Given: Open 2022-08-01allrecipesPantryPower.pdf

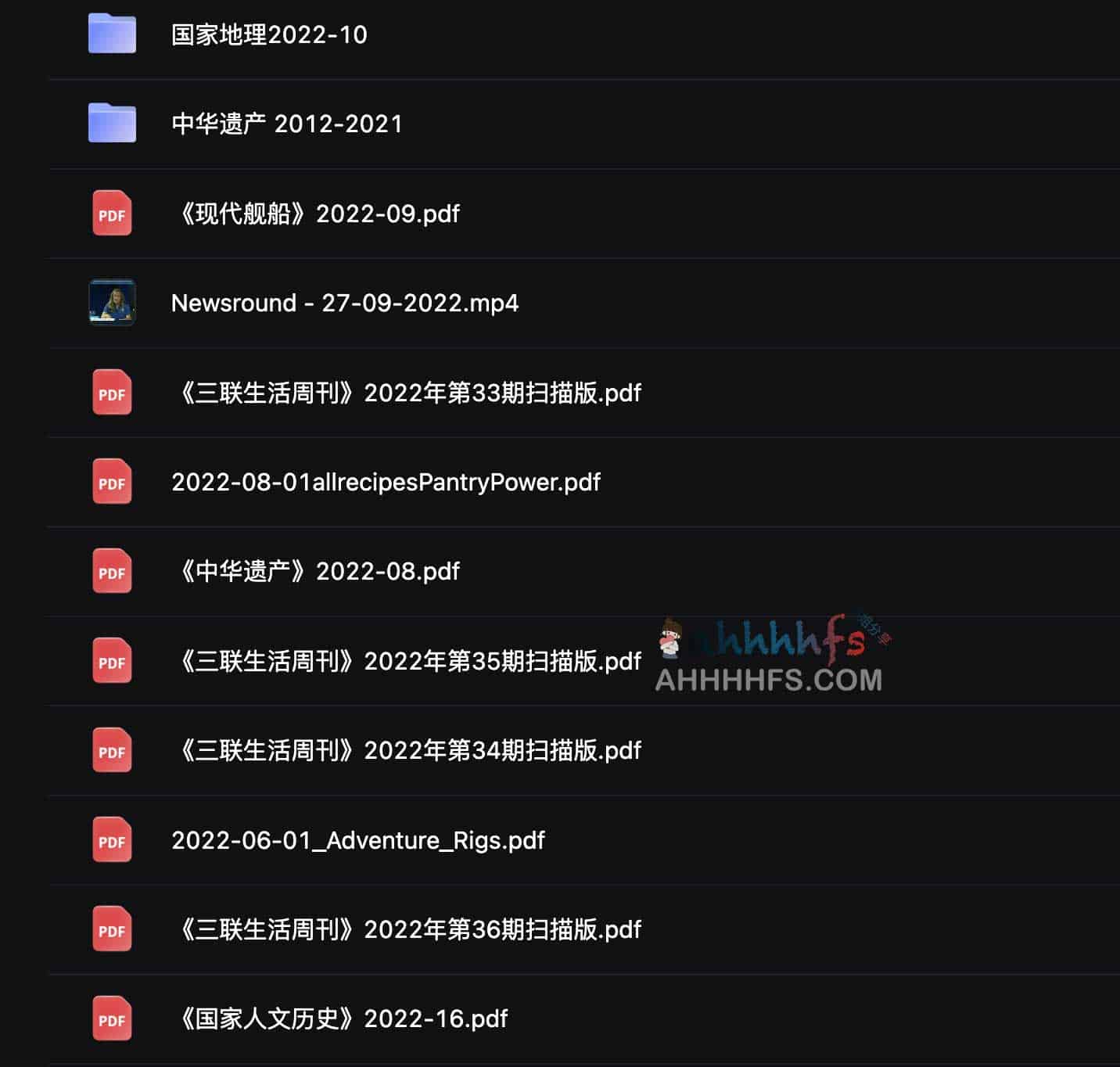Looking at the screenshot, I should pos(386,482).
